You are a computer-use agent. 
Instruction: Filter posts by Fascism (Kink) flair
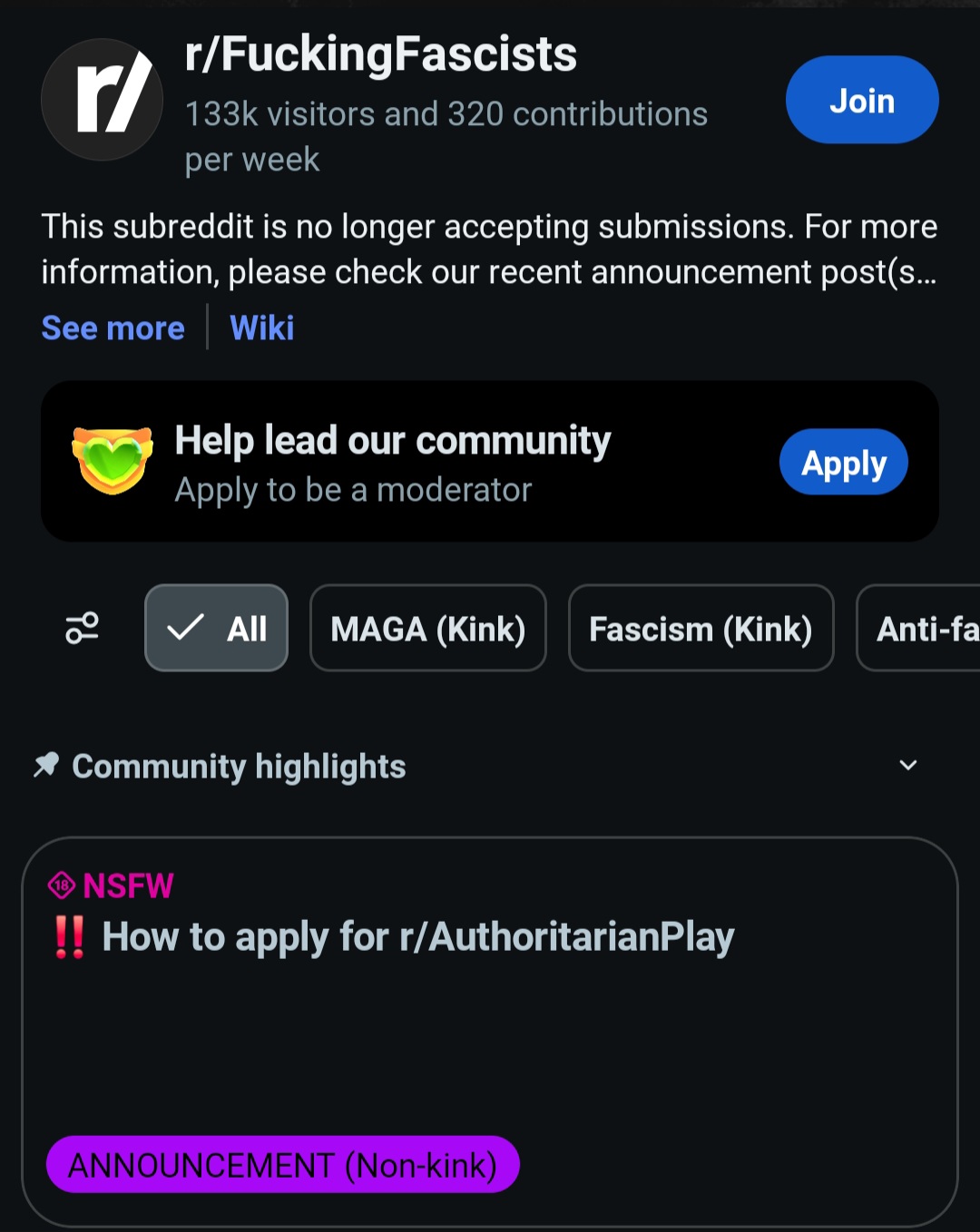(701, 628)
